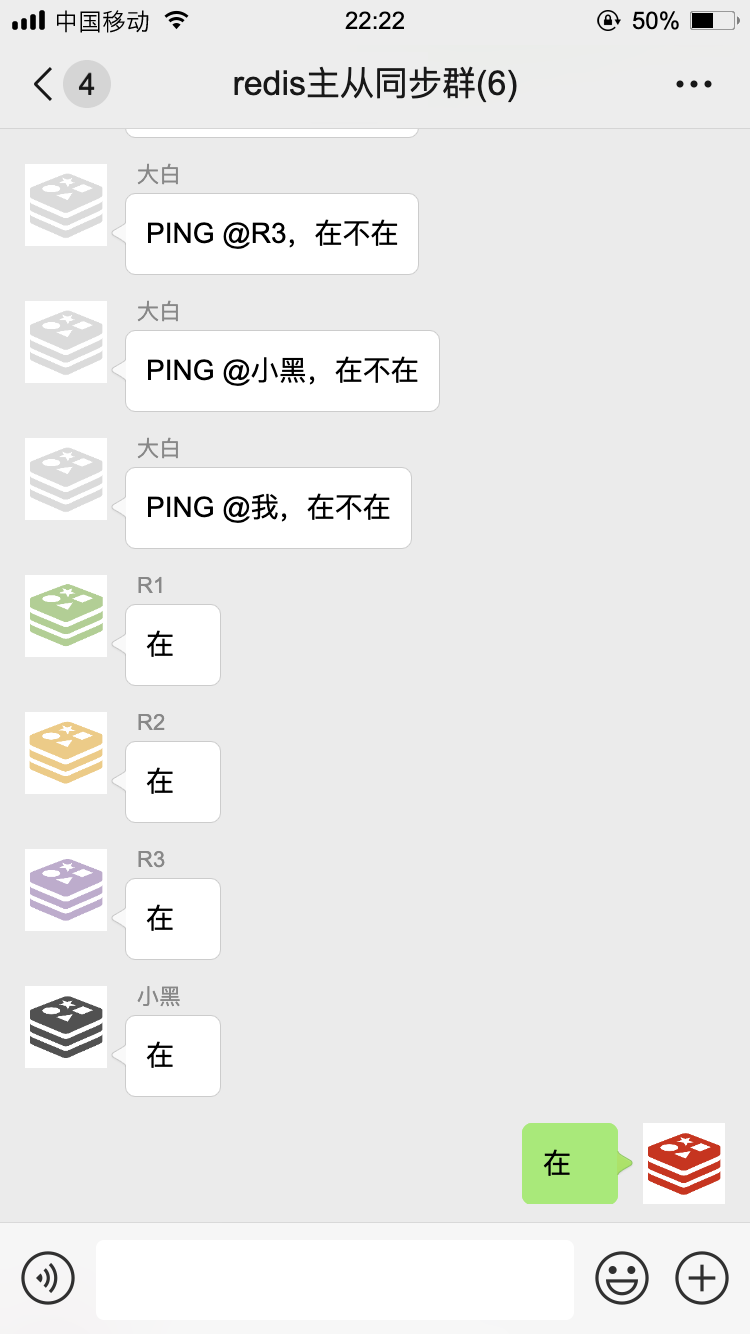Image resolution: width=750 pixels, height=1334 pixels.
Task: Open my red avatar profile
Action: click(x=684, y=1163)
